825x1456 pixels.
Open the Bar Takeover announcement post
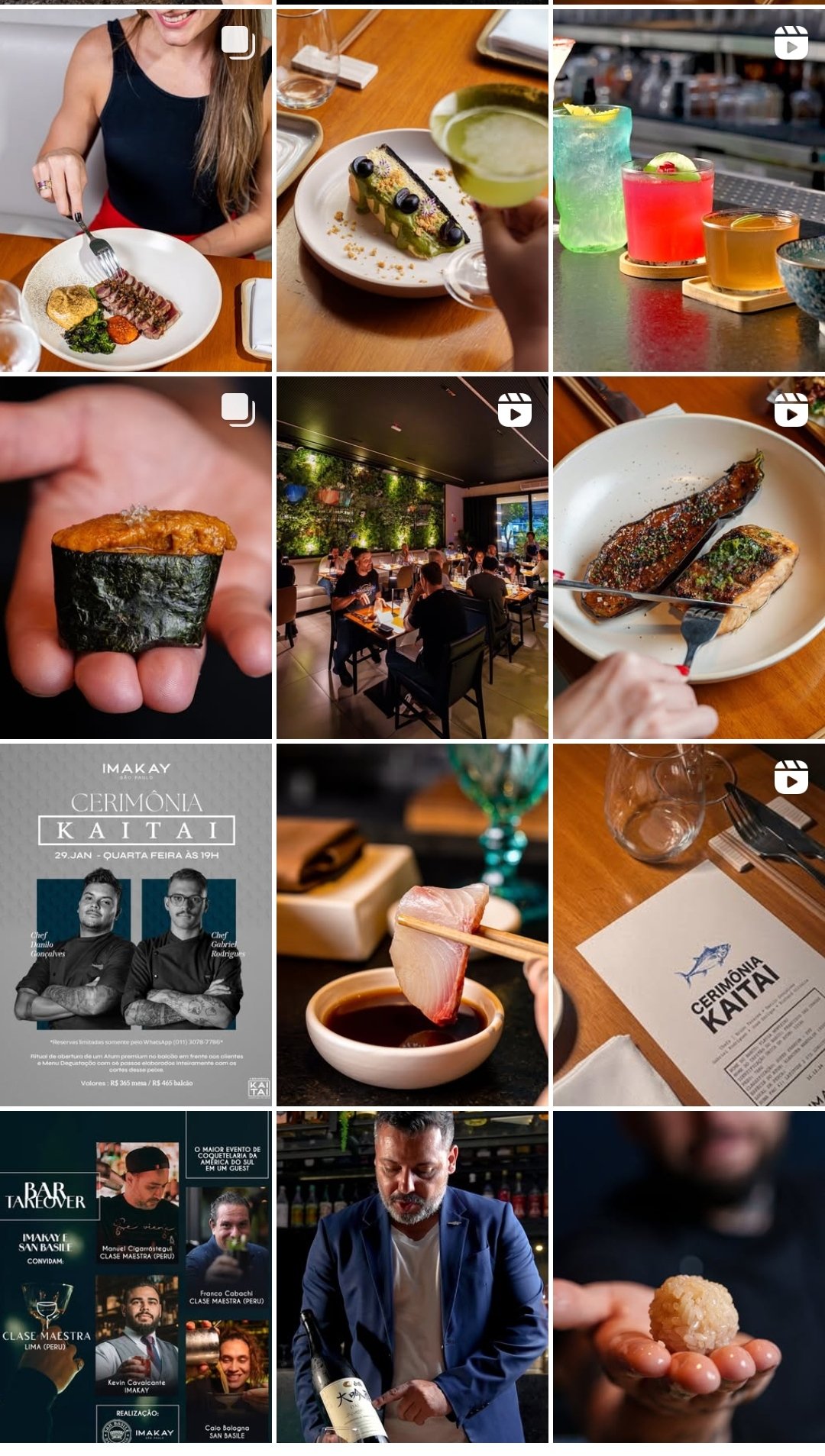[x=135, y=1276]
